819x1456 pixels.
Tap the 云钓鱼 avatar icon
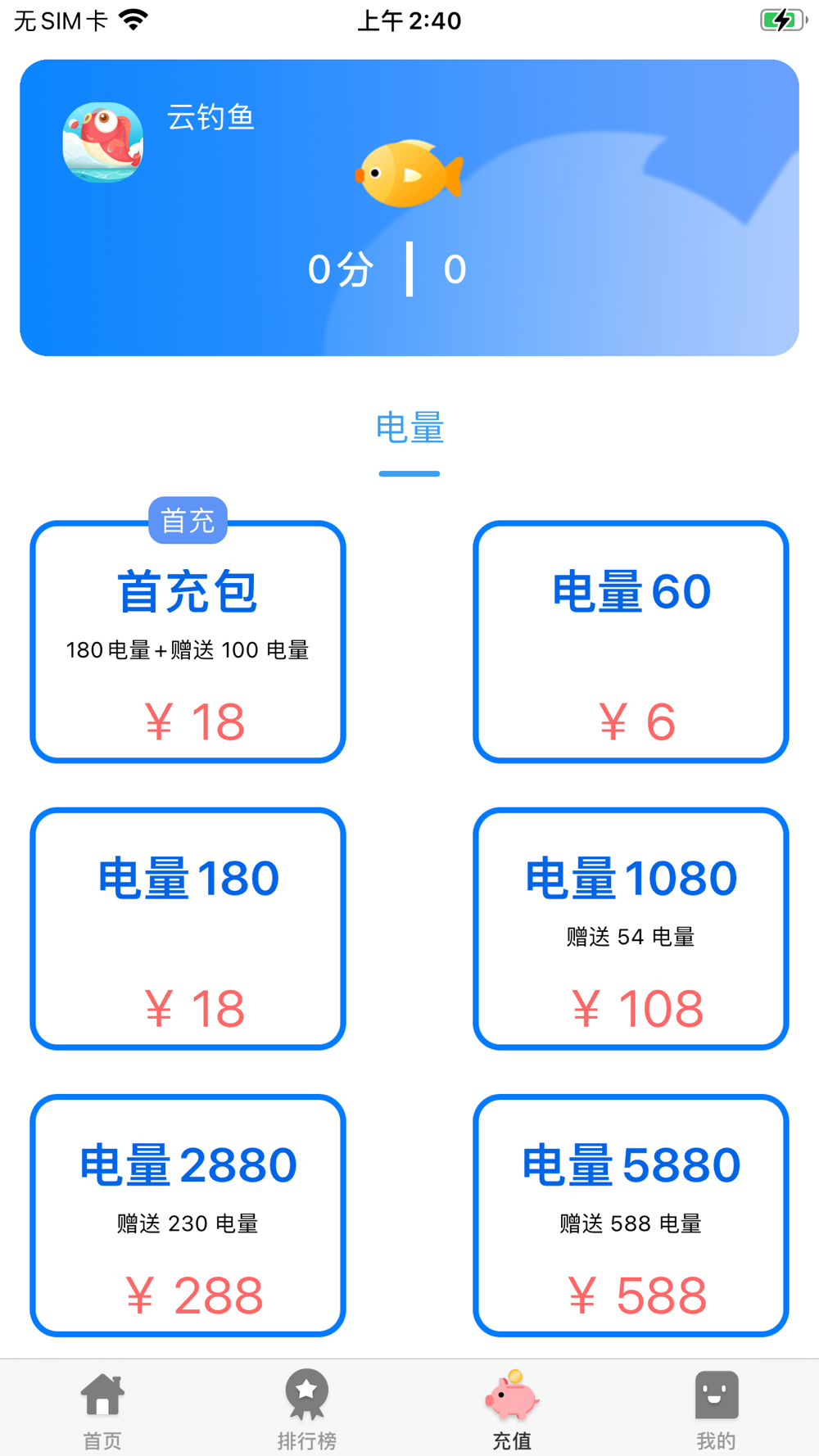[x=103, y=142]
